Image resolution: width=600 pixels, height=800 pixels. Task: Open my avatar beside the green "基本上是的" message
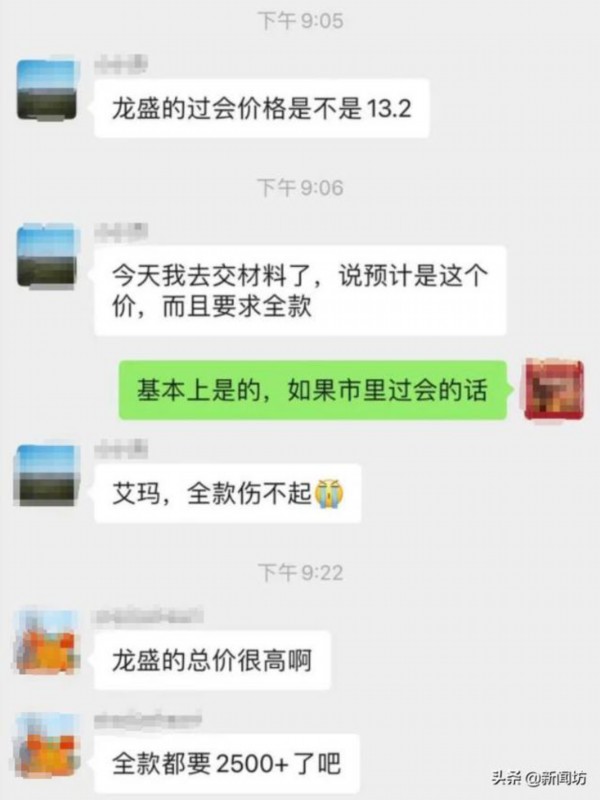[553, 390]
